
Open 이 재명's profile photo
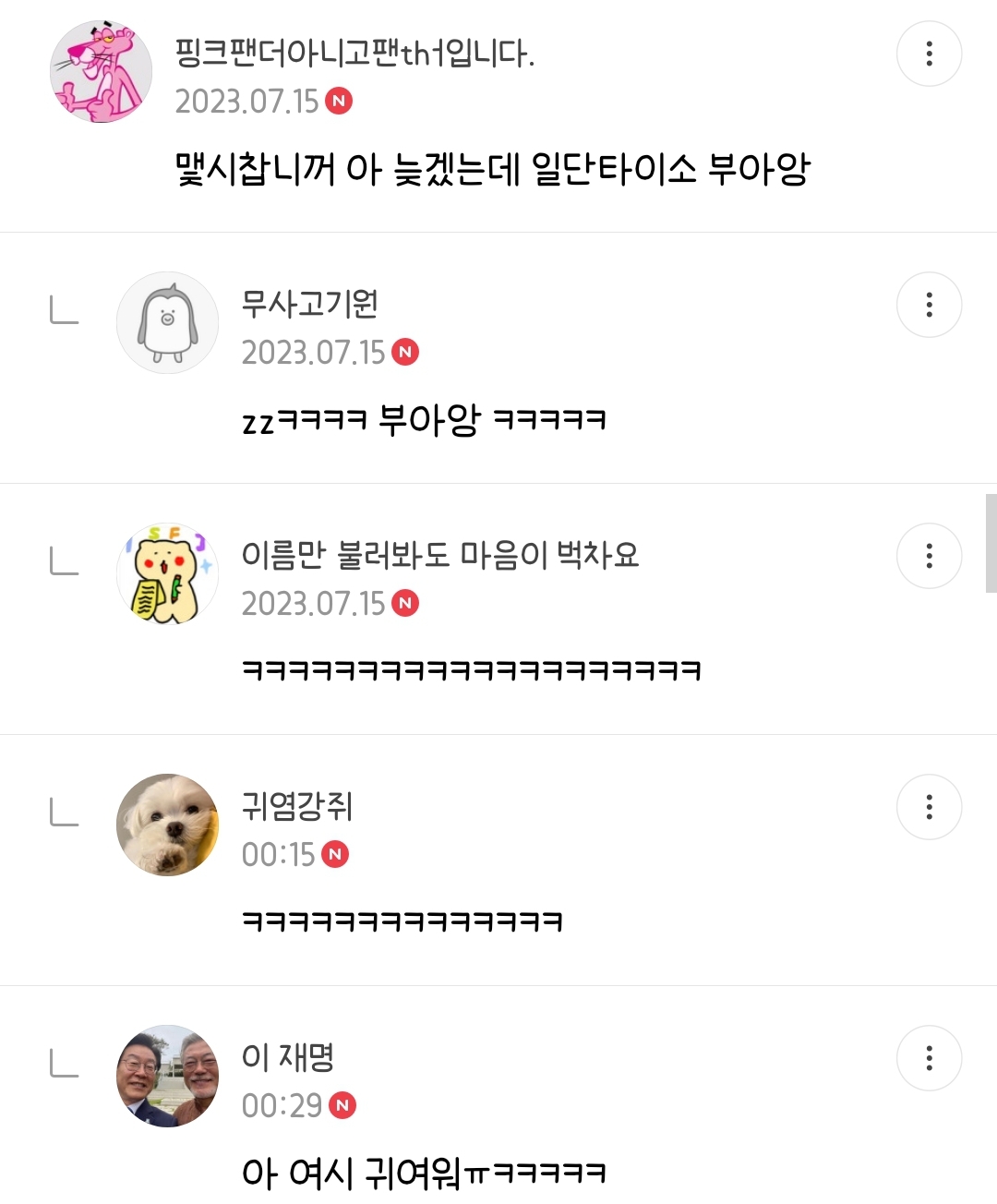point(167,1076)
